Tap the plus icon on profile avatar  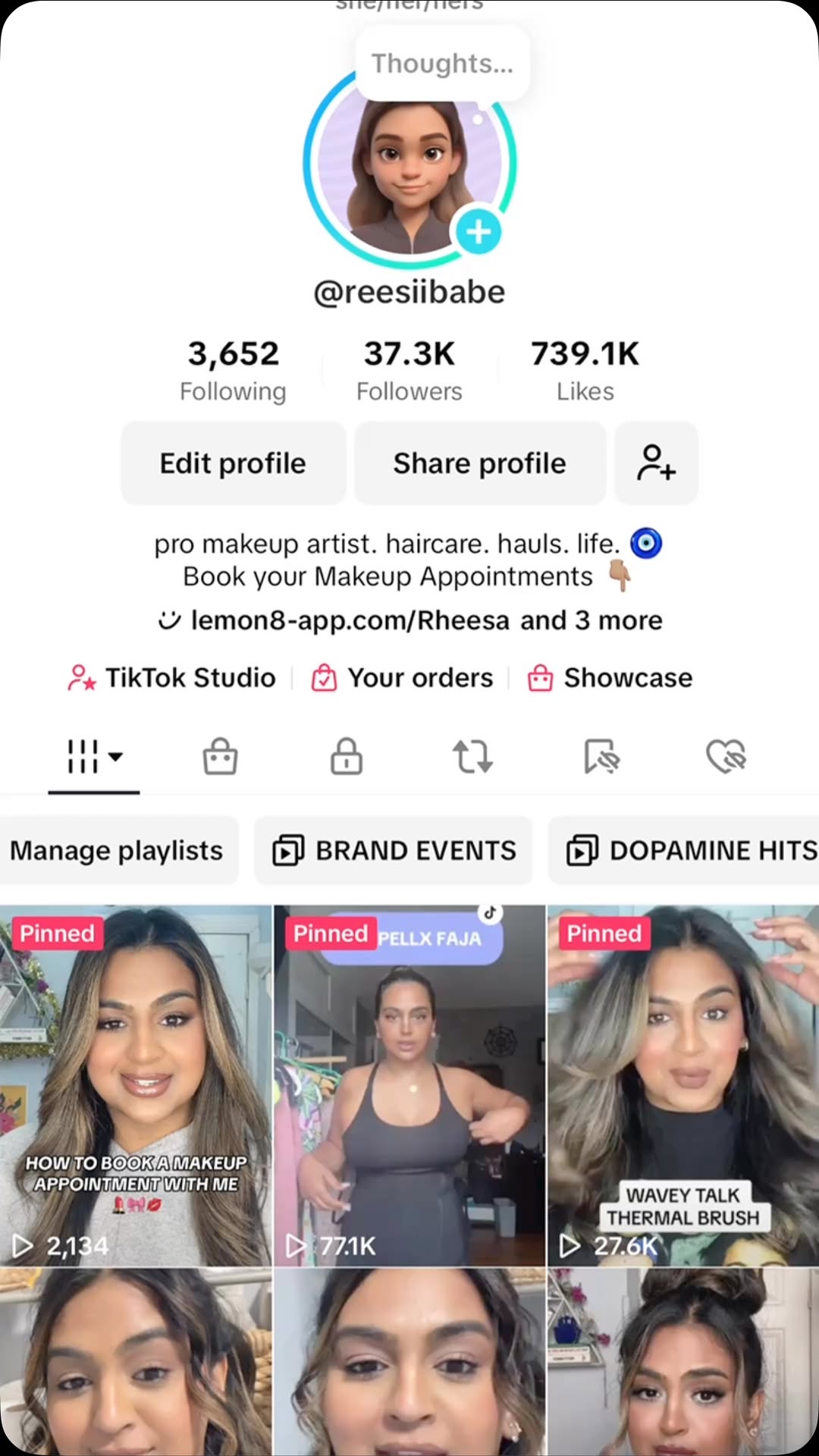478,231
